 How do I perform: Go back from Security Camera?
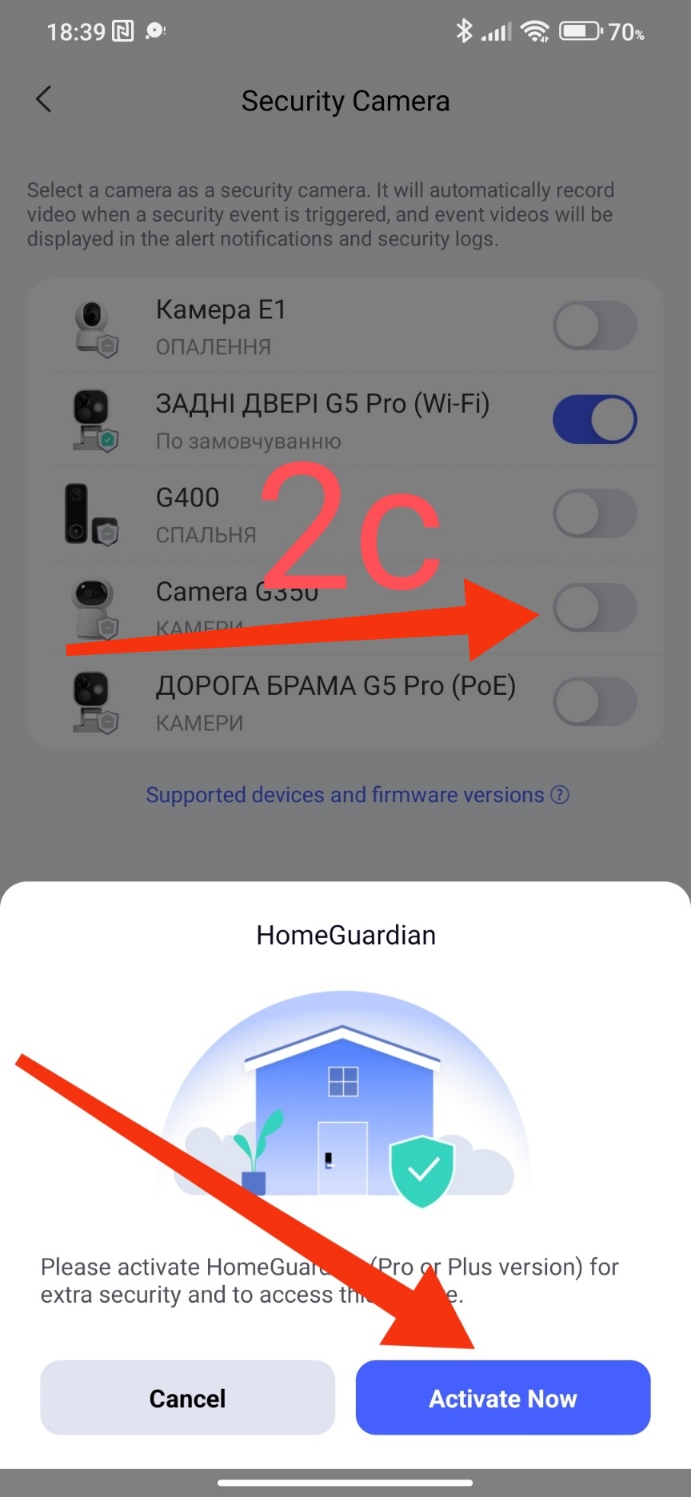coord(43,100)
